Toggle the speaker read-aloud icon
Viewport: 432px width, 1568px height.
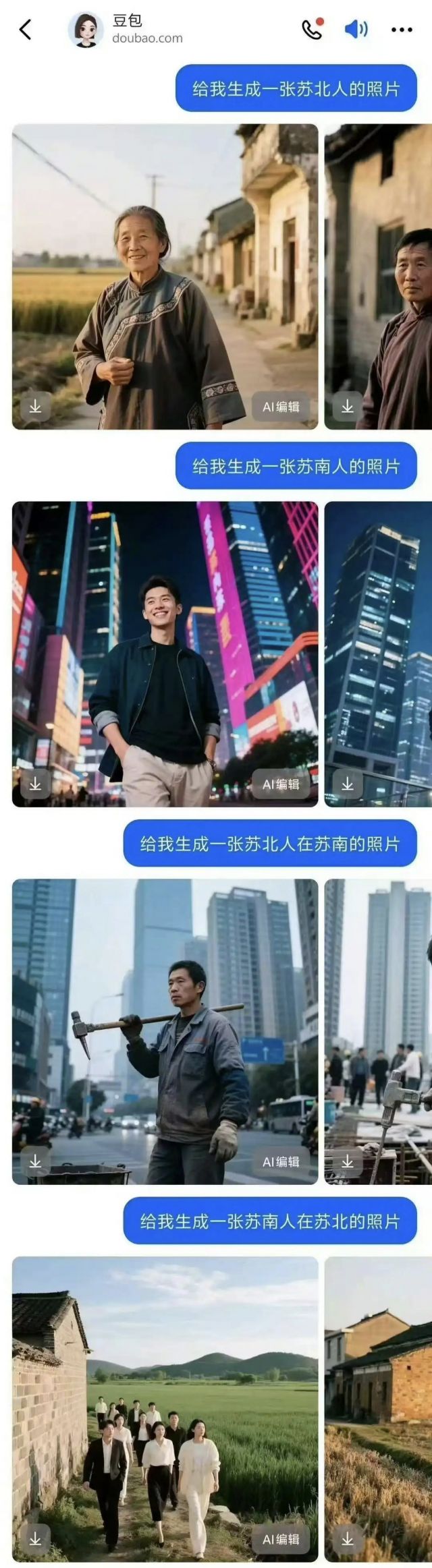(356, 29)
